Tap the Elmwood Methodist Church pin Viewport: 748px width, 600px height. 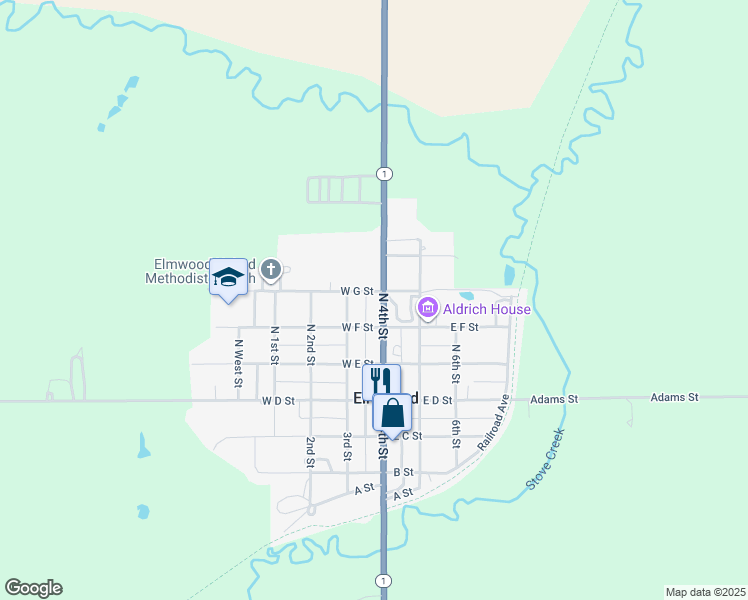(271, 271)
